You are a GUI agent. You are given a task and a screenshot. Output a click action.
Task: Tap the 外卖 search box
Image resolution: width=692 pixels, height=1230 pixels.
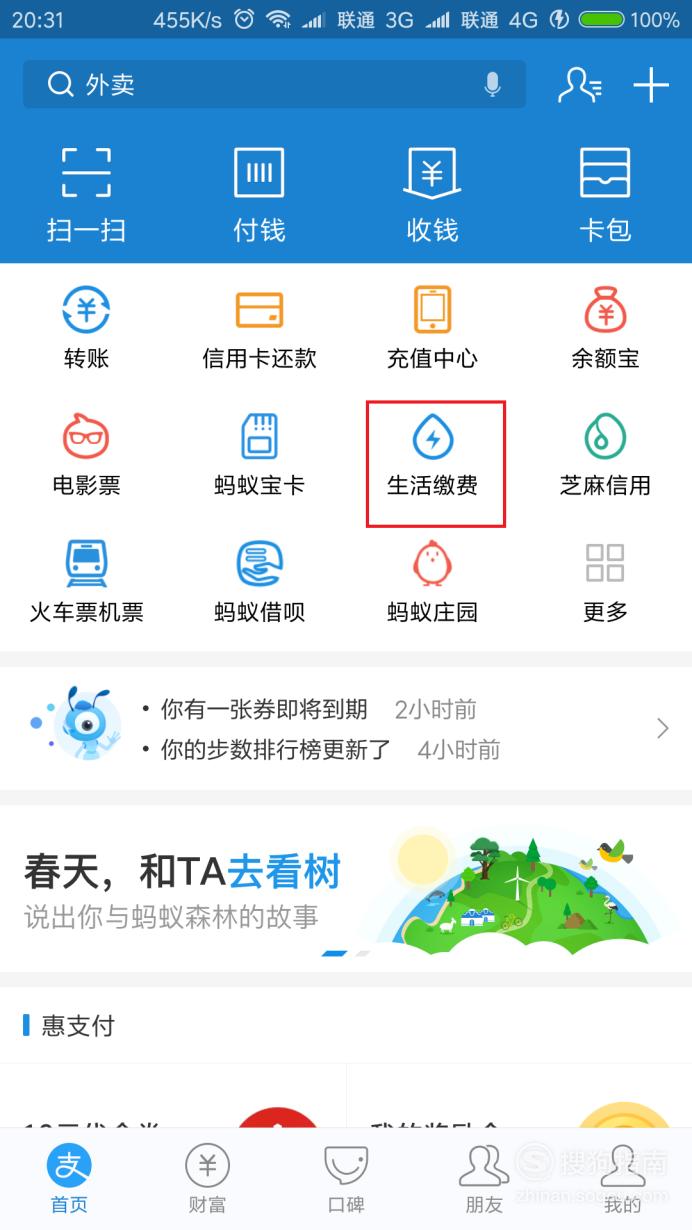pyautogui.click(x=274, y=85)
